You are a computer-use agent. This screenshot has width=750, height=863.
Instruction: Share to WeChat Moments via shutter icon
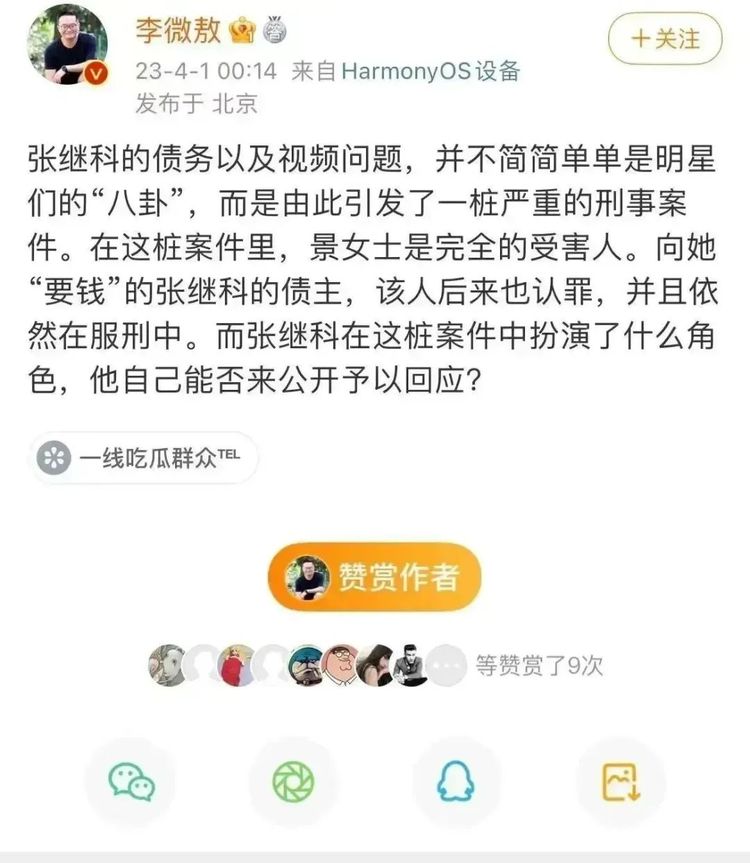click(x=293, y=782)
